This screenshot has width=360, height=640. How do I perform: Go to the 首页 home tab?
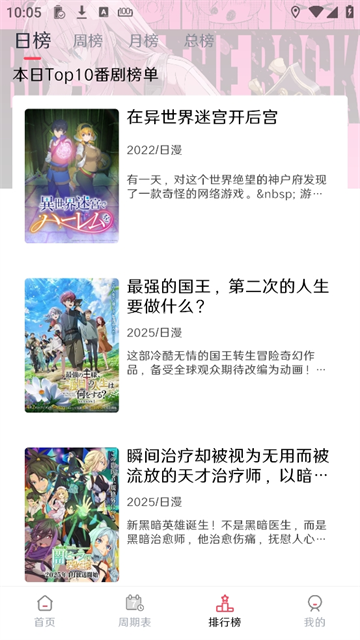click(44, 611)
